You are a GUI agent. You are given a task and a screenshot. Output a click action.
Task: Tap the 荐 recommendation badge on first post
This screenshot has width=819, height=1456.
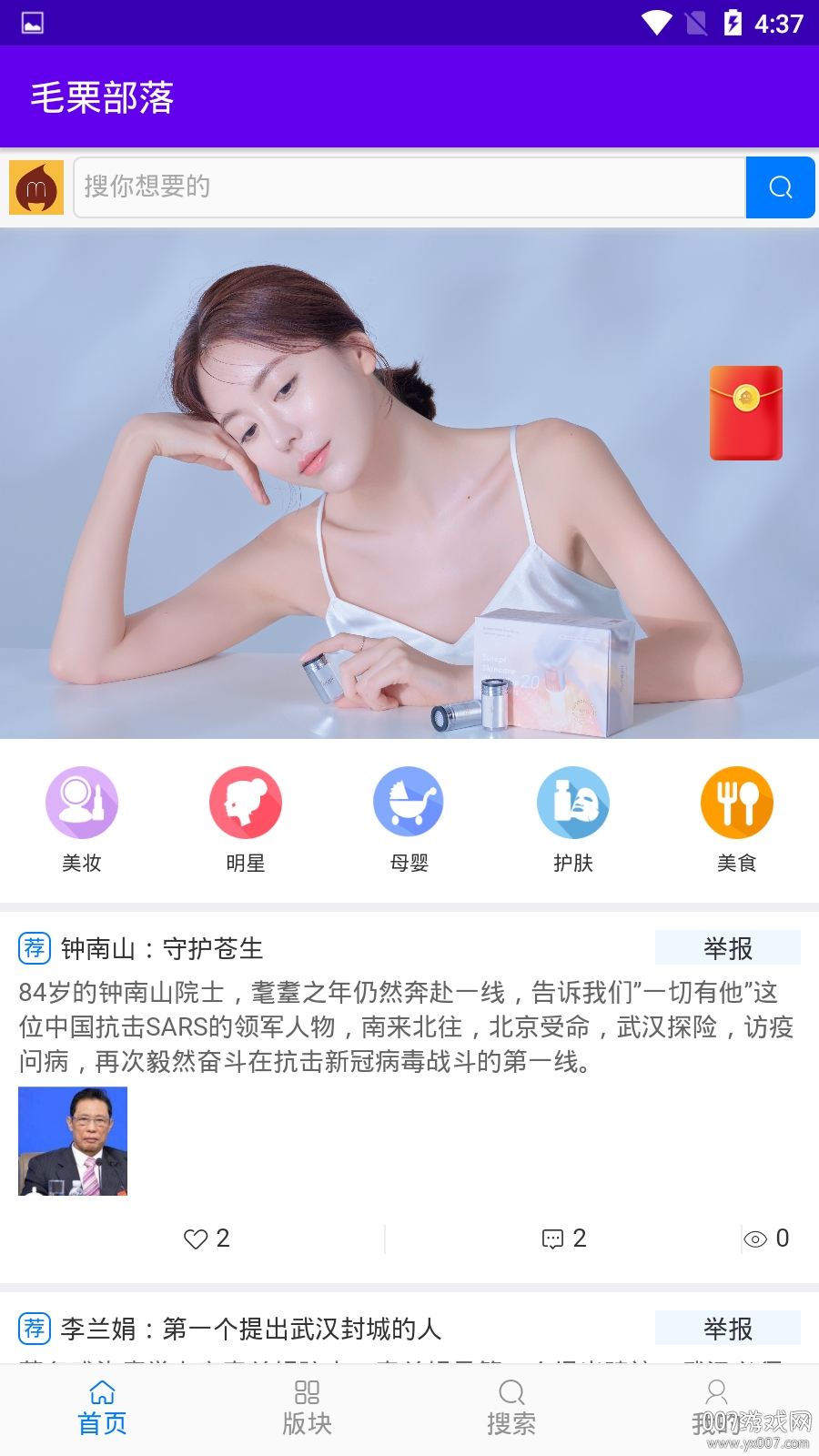click(x=33, y=948)
